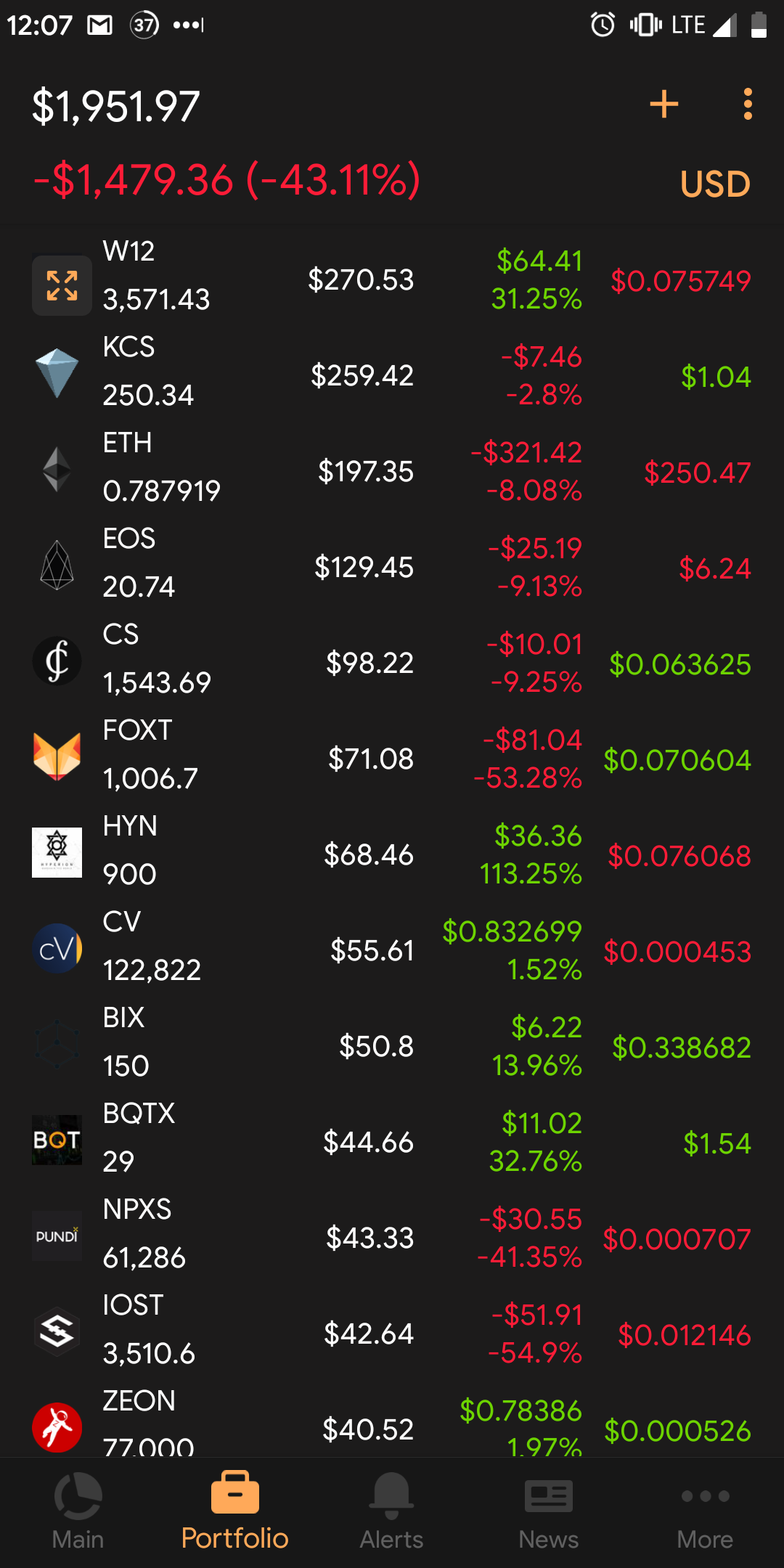
Task: Show BIX holding details
Action: click(392, 1047)
